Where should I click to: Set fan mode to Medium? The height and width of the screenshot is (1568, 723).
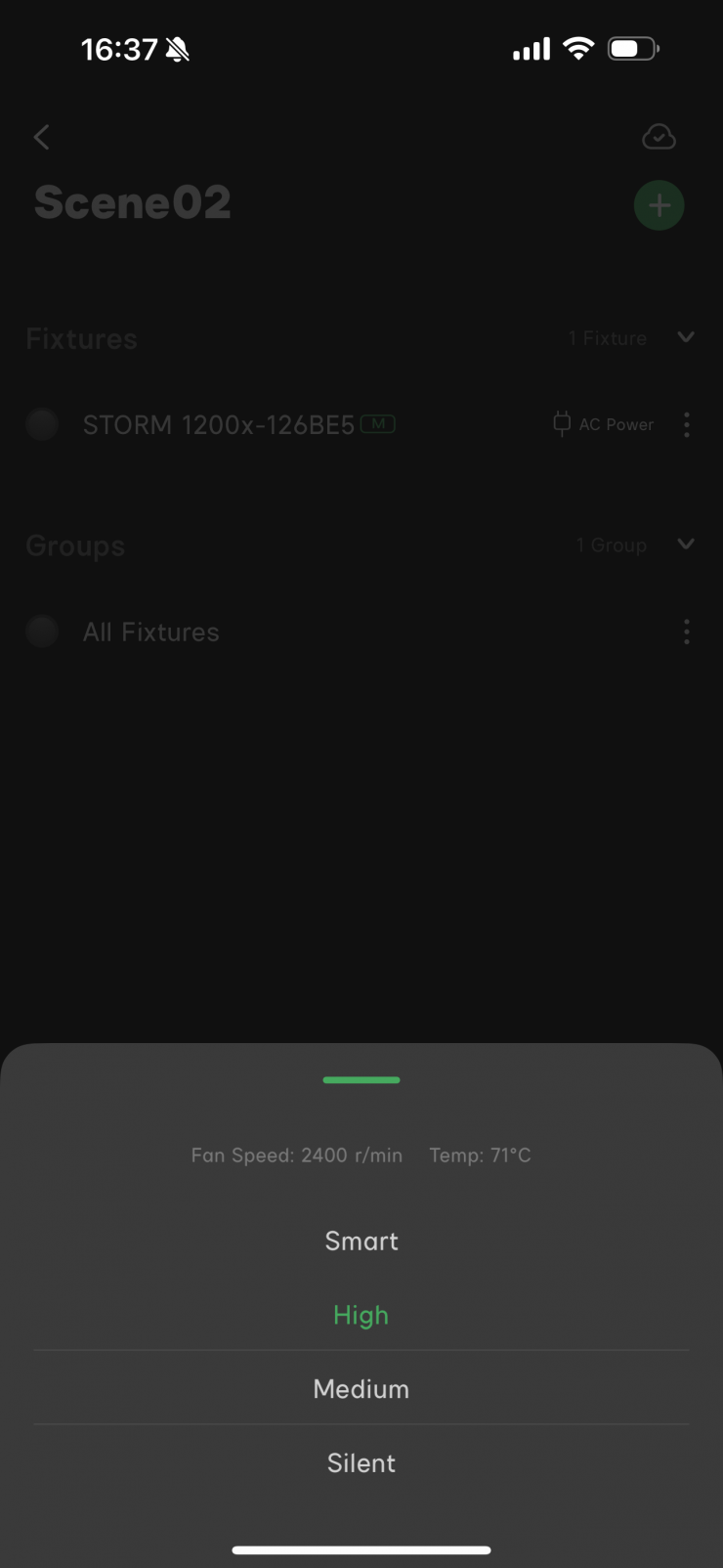[x=361, y=1389]
